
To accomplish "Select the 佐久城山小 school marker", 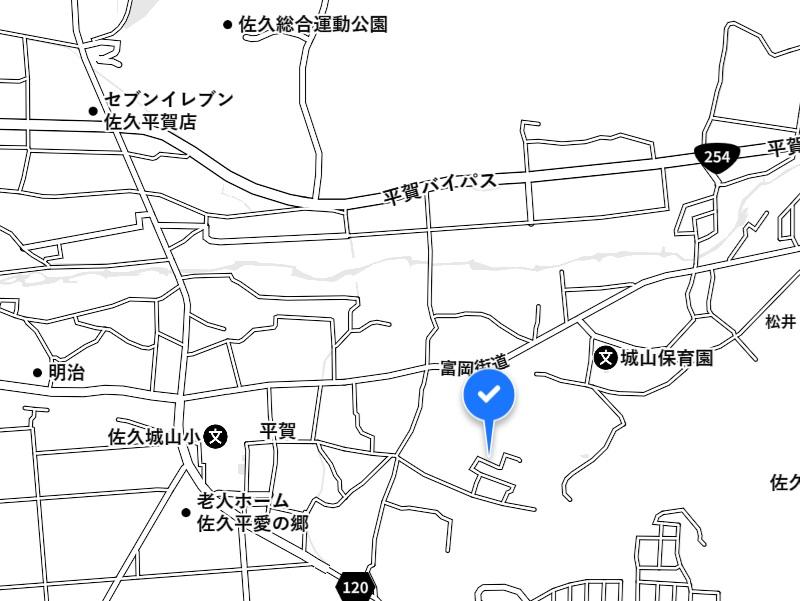I will [x=215, y=436].
